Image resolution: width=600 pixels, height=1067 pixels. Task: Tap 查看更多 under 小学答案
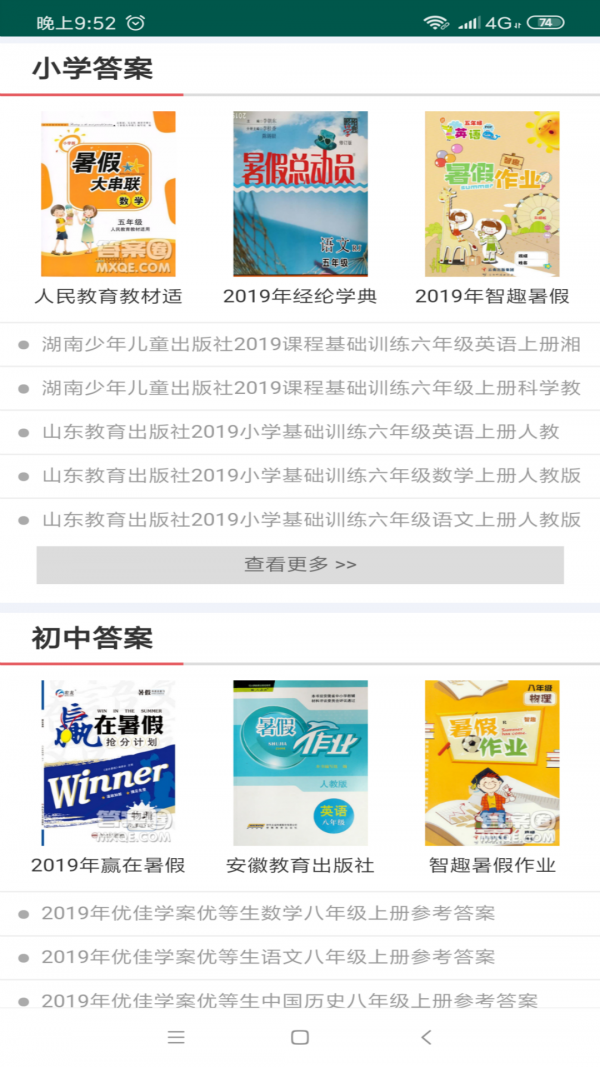(300, 564)
